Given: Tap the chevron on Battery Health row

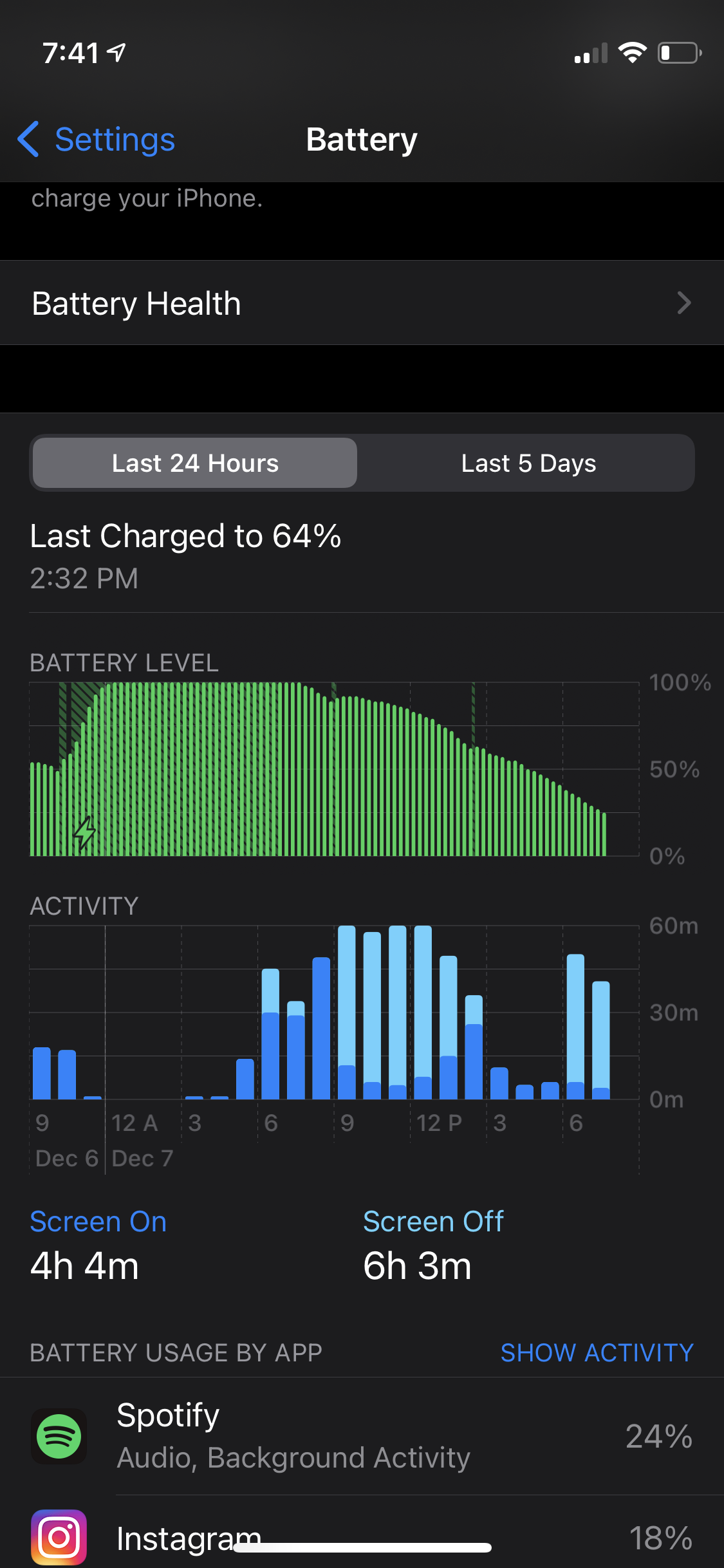Looking at the screenshot, I should 684,303.
